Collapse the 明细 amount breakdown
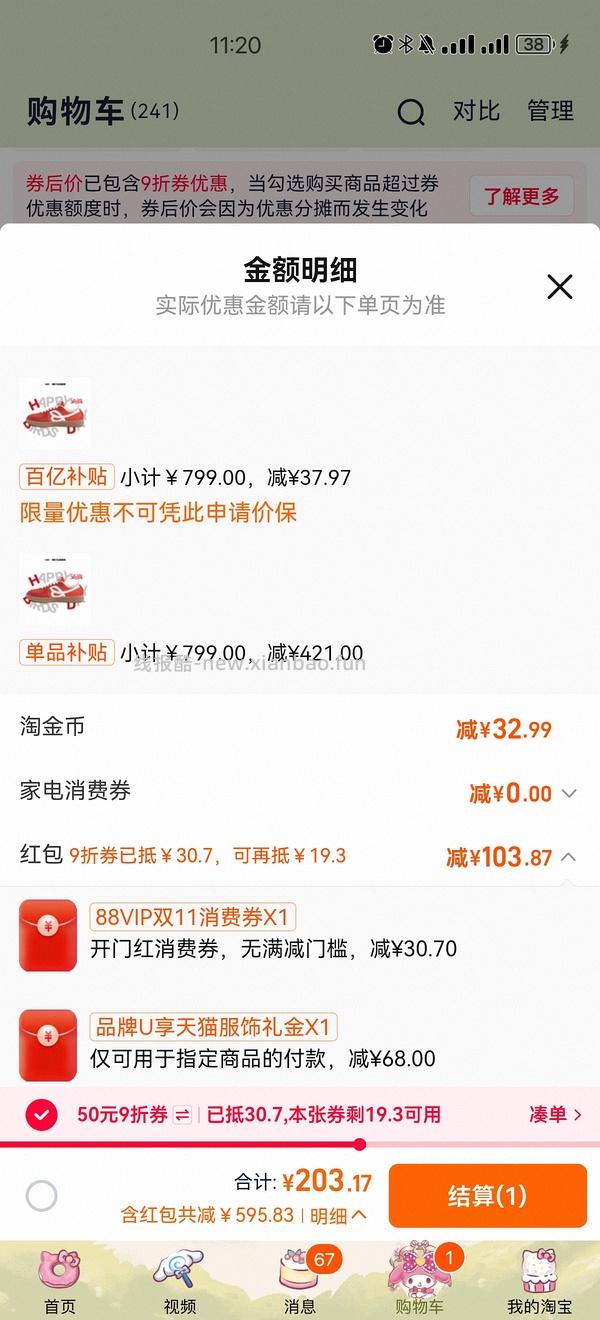Viewport: 600px width, 1320px height. tap(339, 1215)
